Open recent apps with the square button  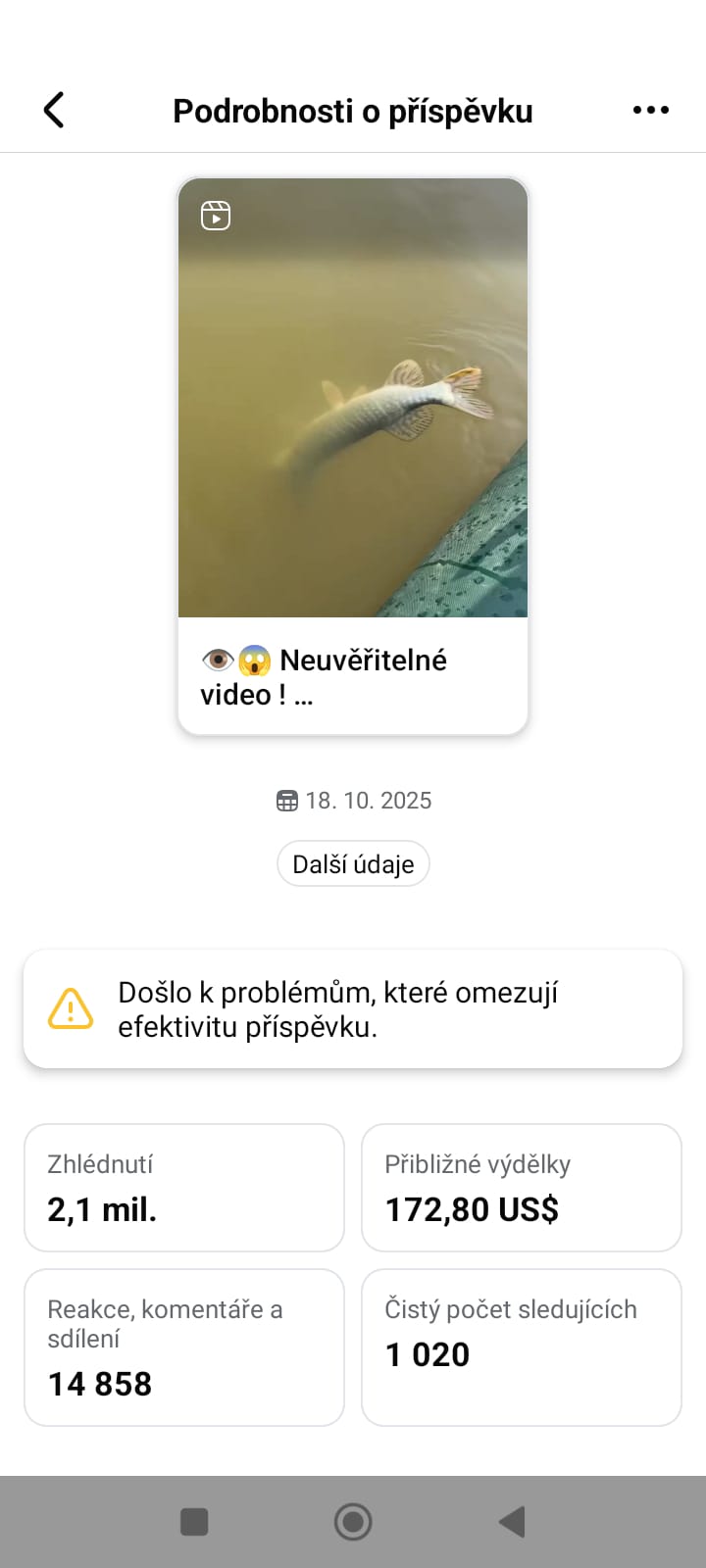[x=194, y=1522]
